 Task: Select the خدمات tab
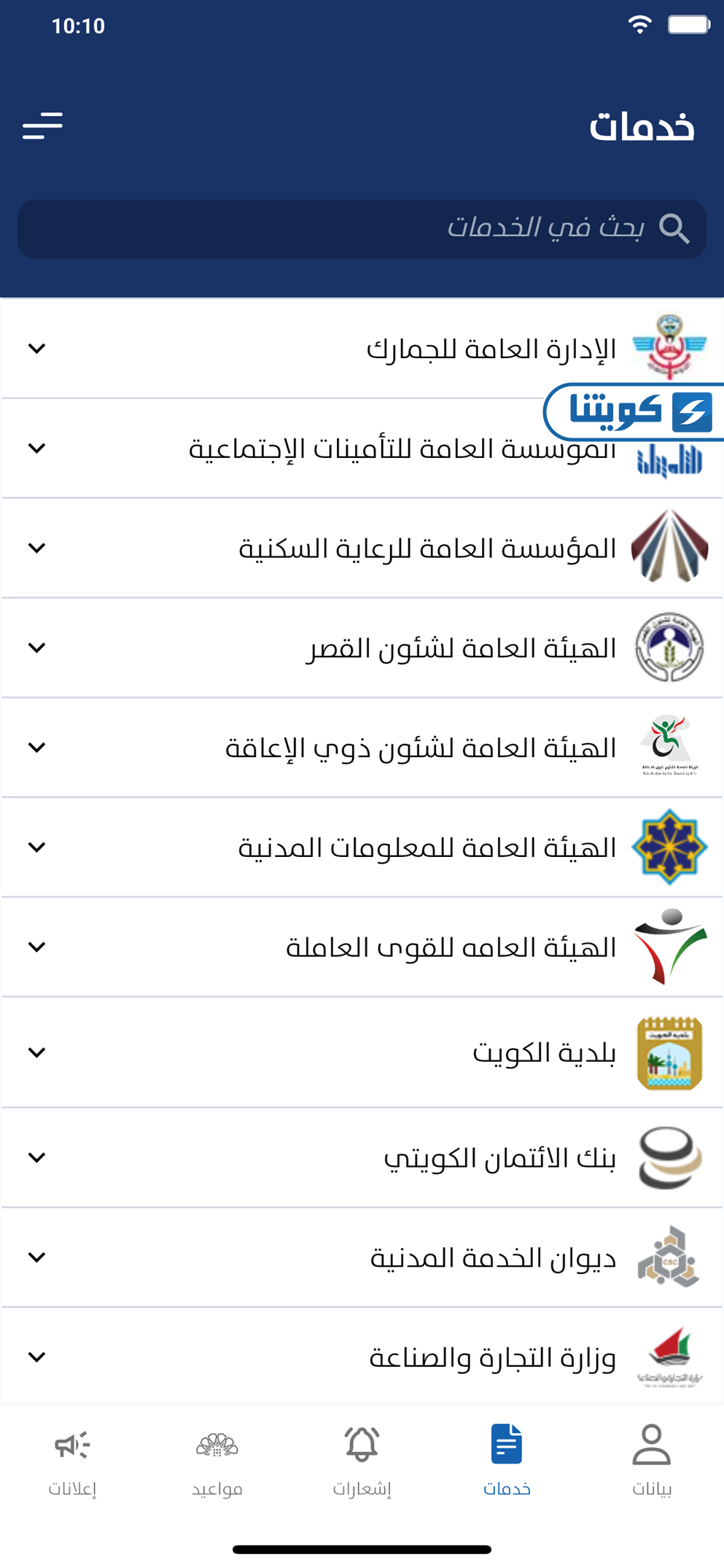point(507,1460)
